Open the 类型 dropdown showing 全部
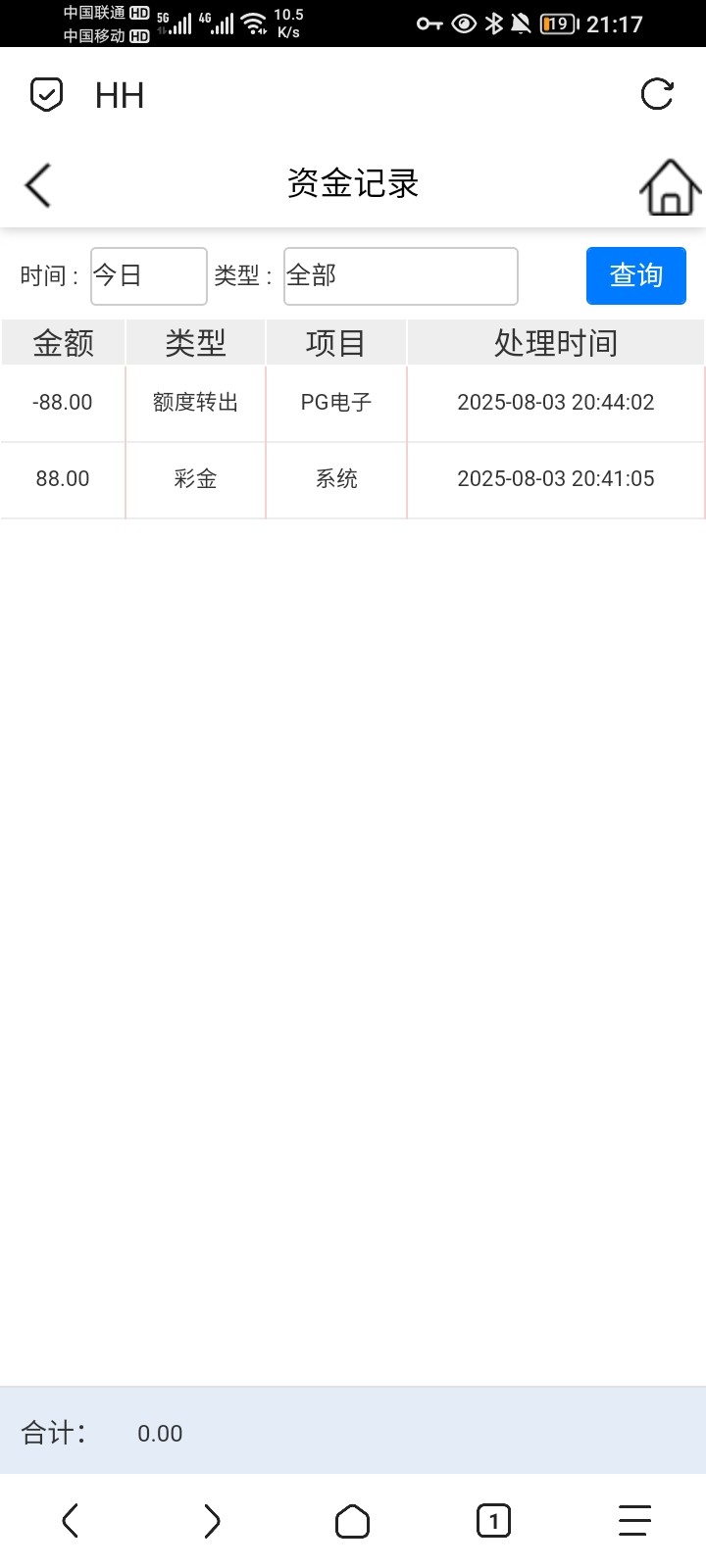Screen dimensions: 706x1568 (x=400, y=275)
